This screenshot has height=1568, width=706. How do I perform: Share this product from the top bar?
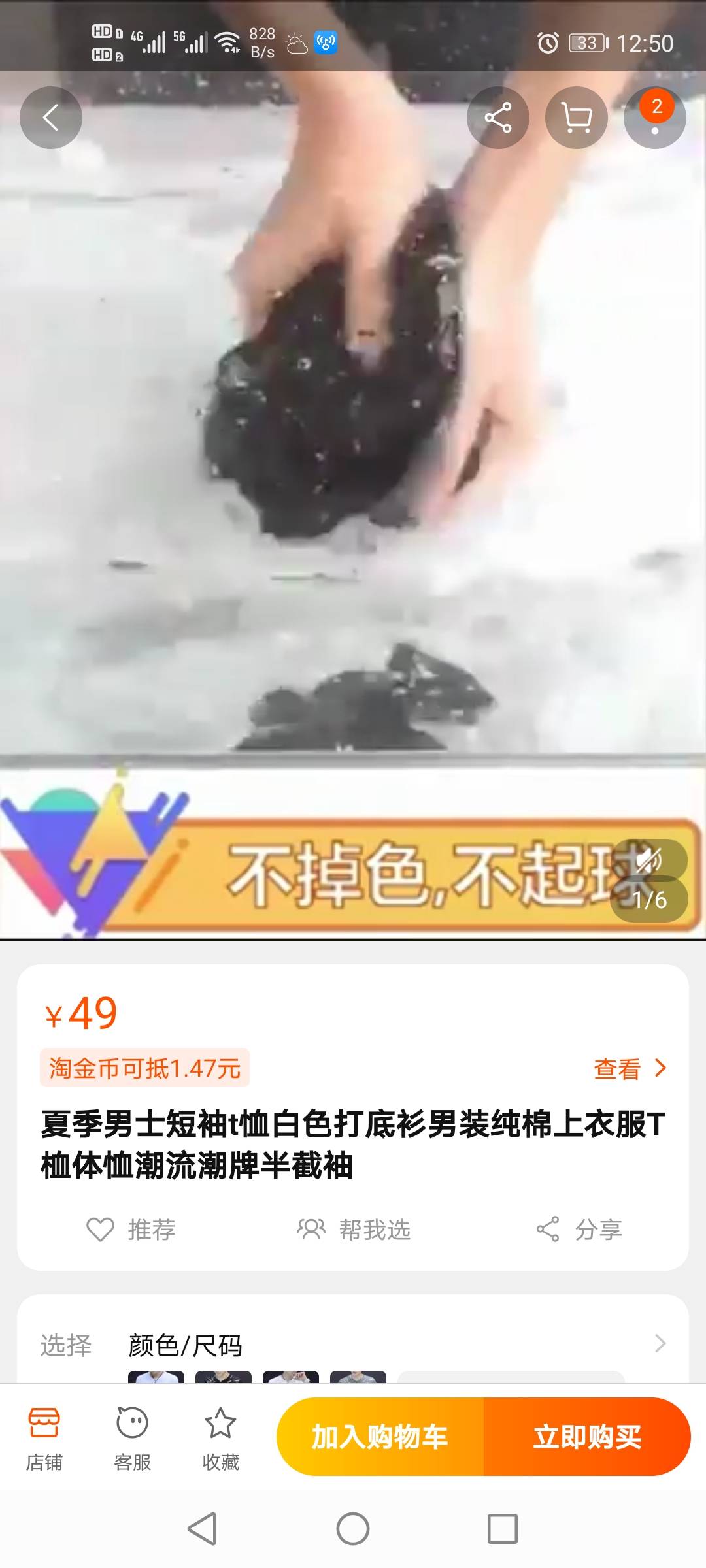coord(498,118)
